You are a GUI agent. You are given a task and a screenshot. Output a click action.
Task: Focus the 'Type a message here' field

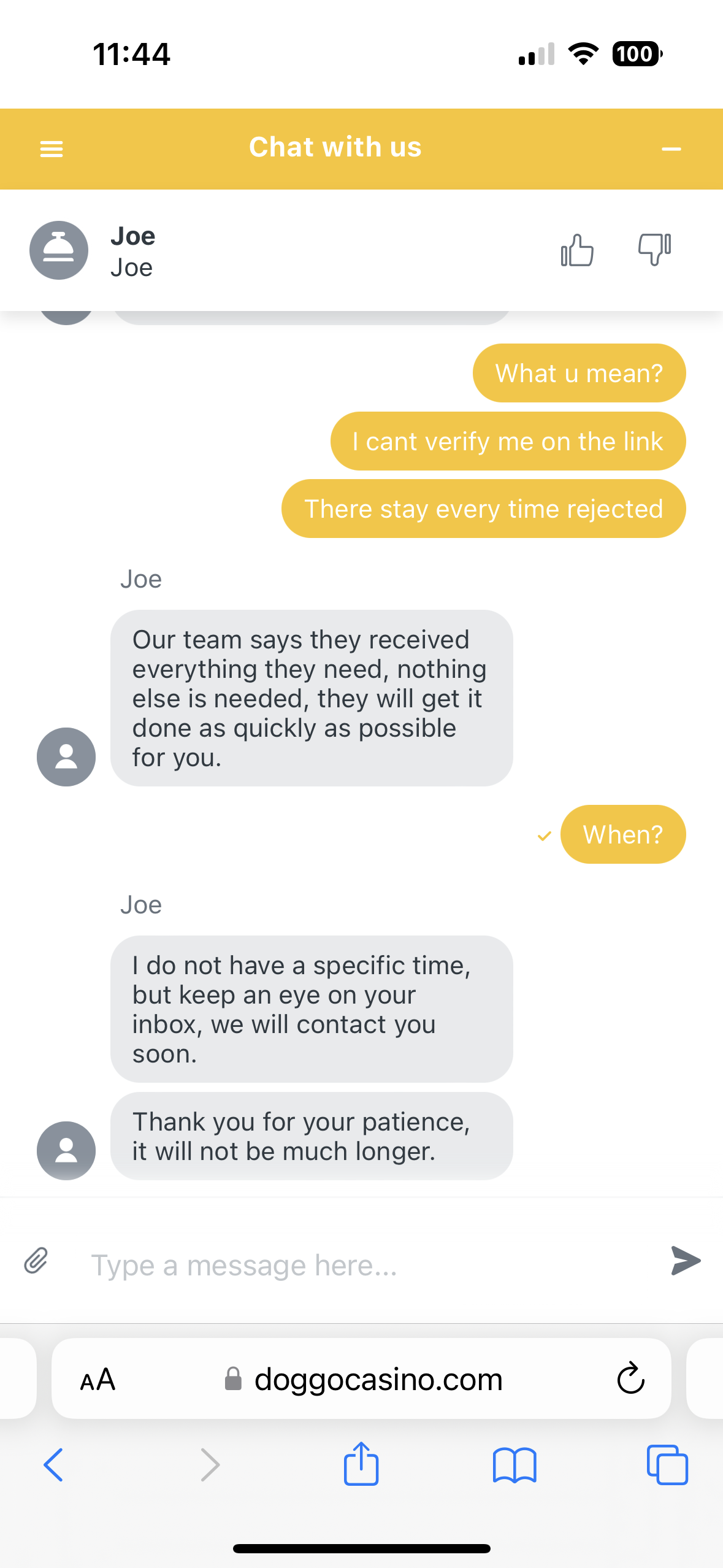click(x=368, y=1265)
